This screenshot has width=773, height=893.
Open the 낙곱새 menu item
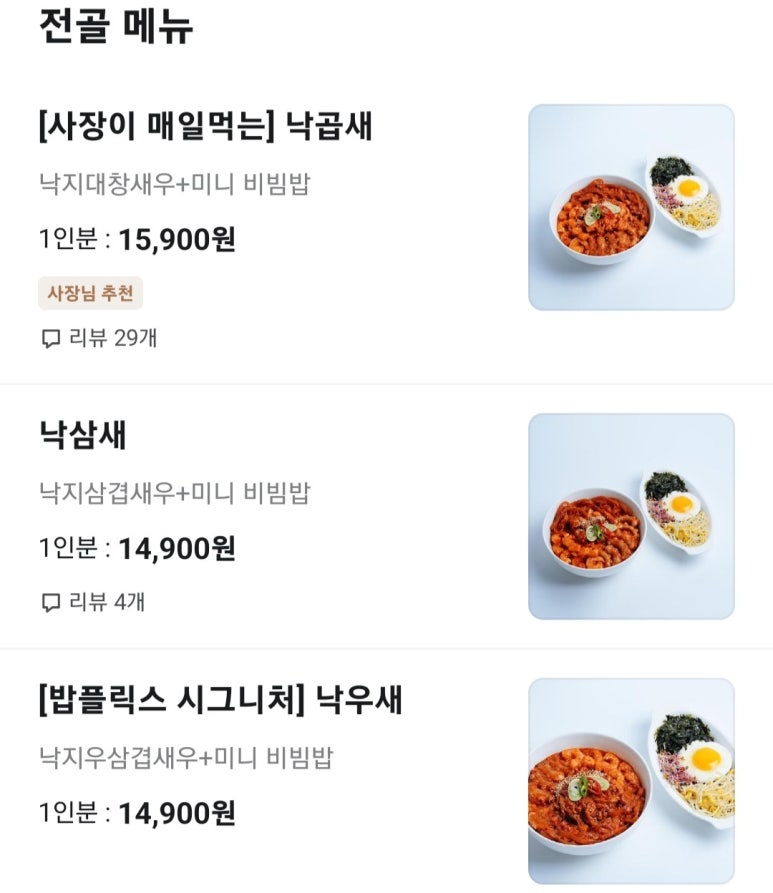[205, 127]
